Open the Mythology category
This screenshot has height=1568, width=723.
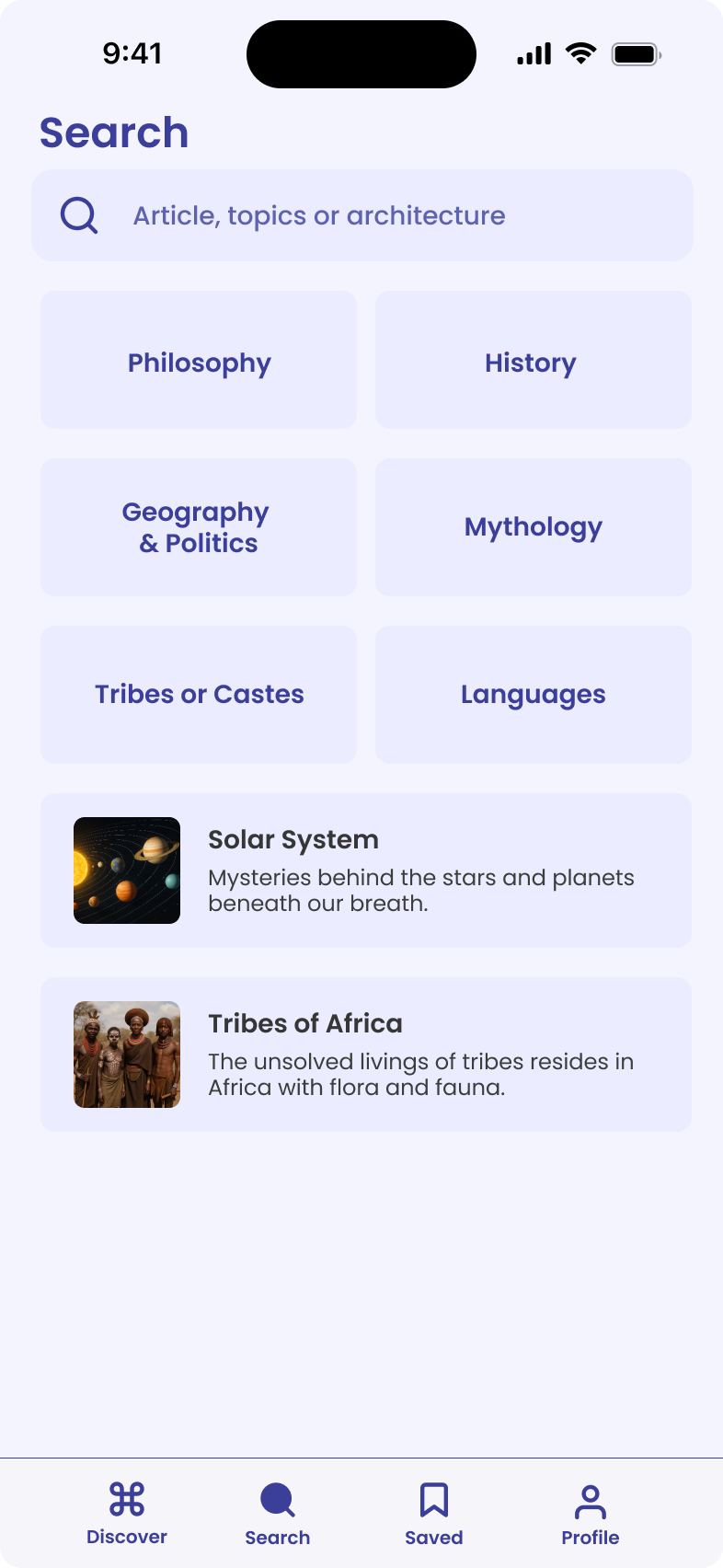tap(533, 527)
